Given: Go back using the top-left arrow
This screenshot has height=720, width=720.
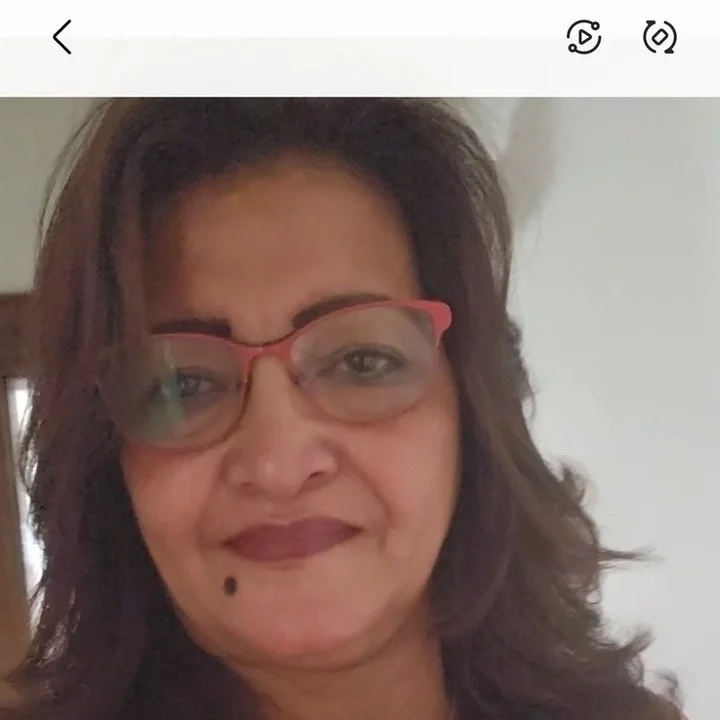Looking at the screenshot, I should pyautogui.click(x=62, y=38).
